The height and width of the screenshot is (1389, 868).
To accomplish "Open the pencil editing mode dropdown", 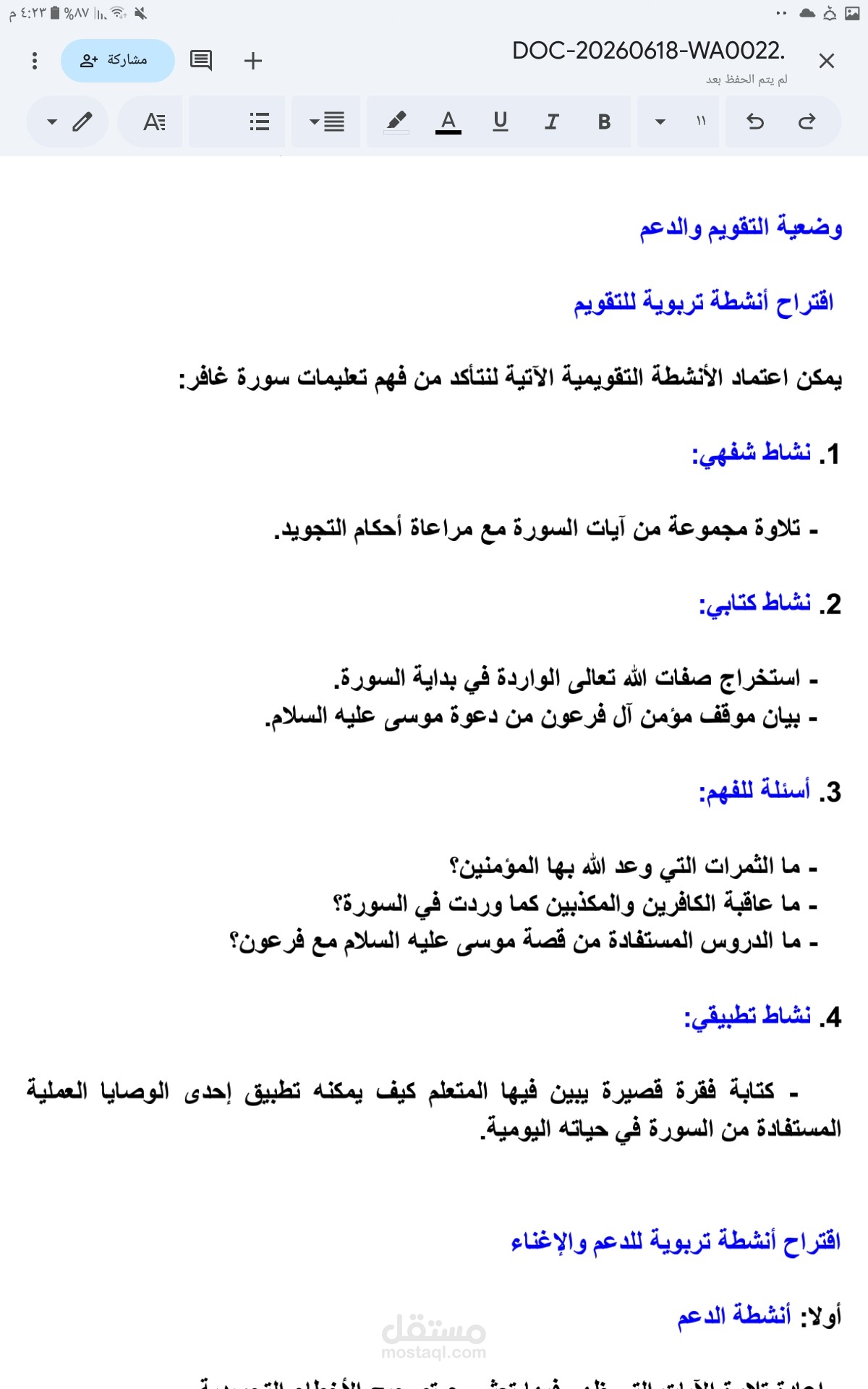I will click(x=67, y=122).
